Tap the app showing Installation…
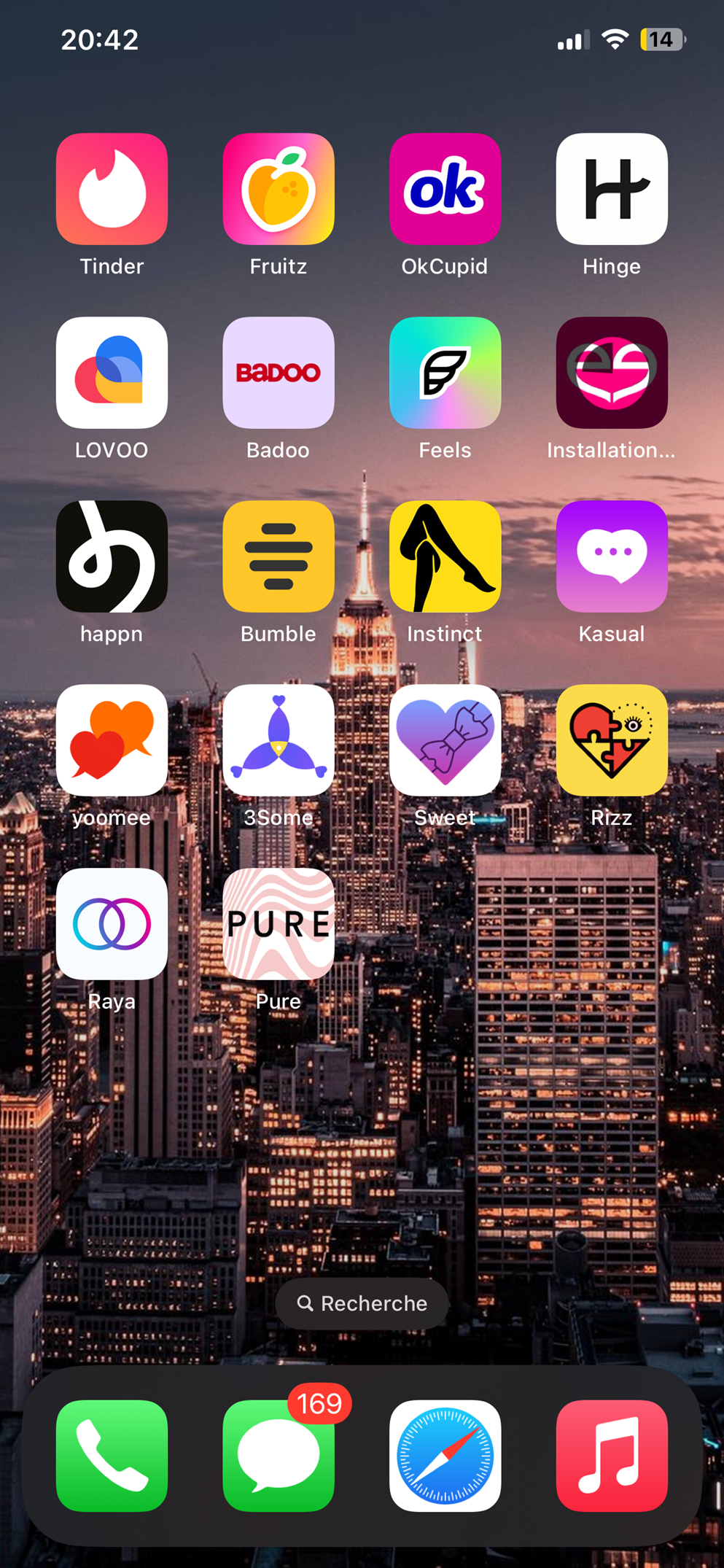The image size is (724, 1568). tap(612, 373)
